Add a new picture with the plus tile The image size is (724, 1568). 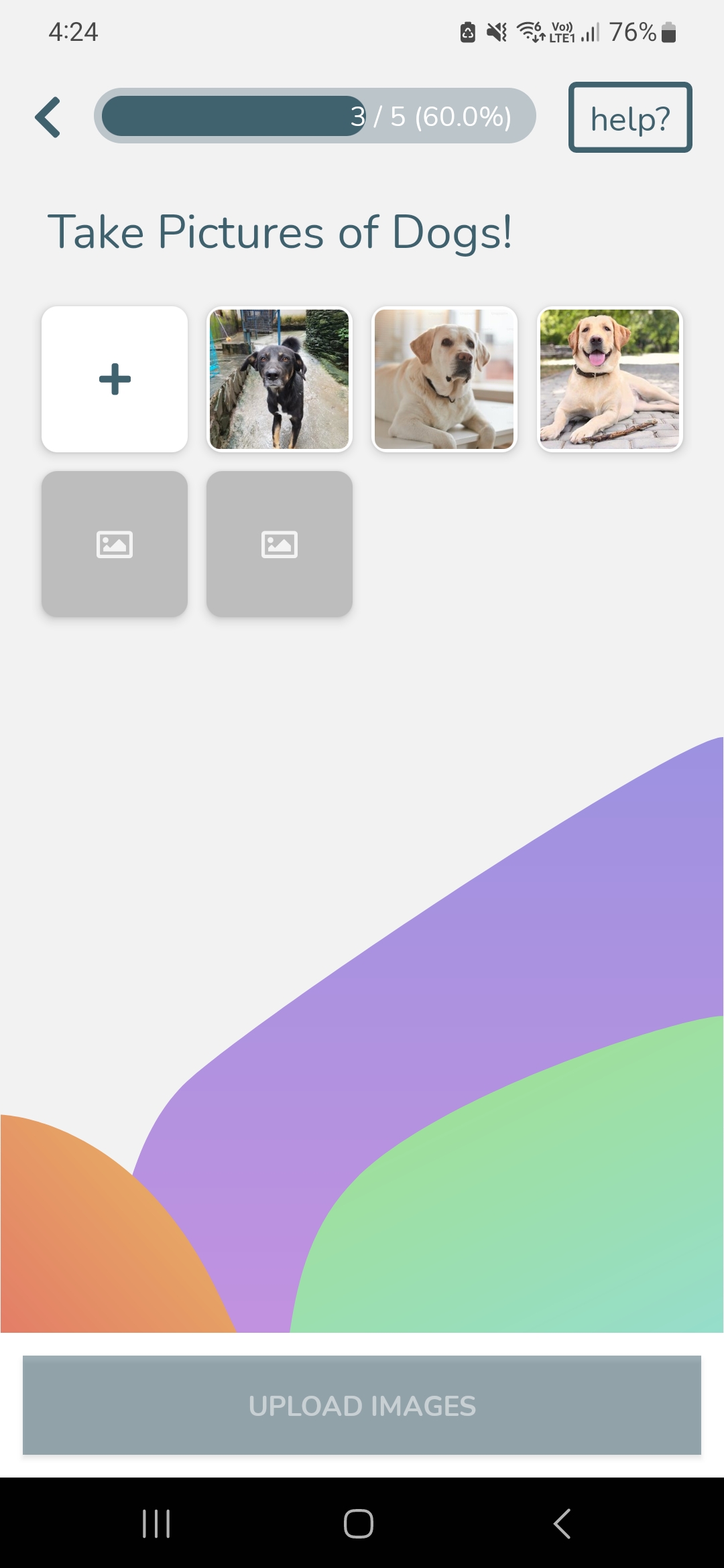[115, 379]
